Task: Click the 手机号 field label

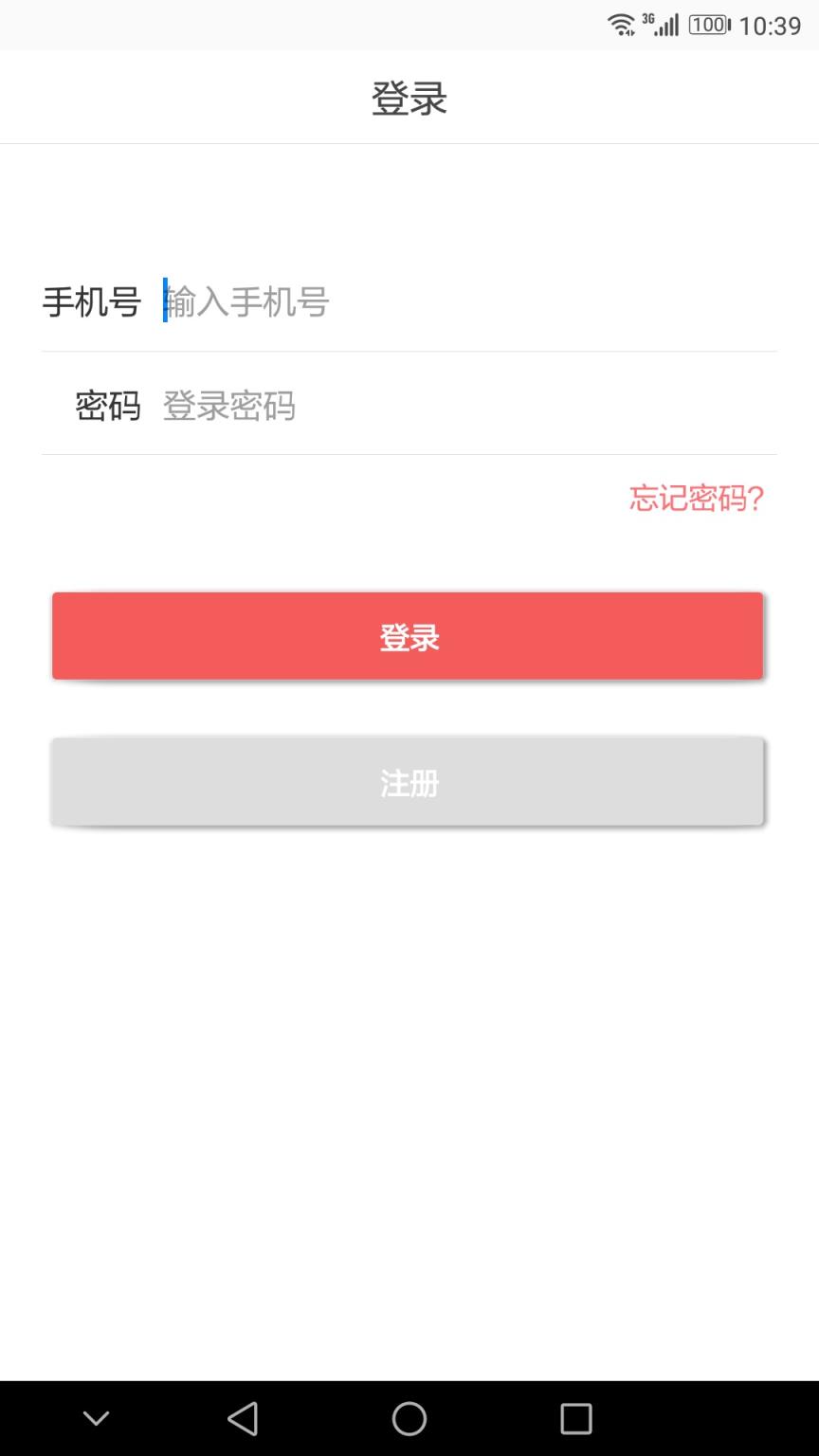Action: pos(91,301)
